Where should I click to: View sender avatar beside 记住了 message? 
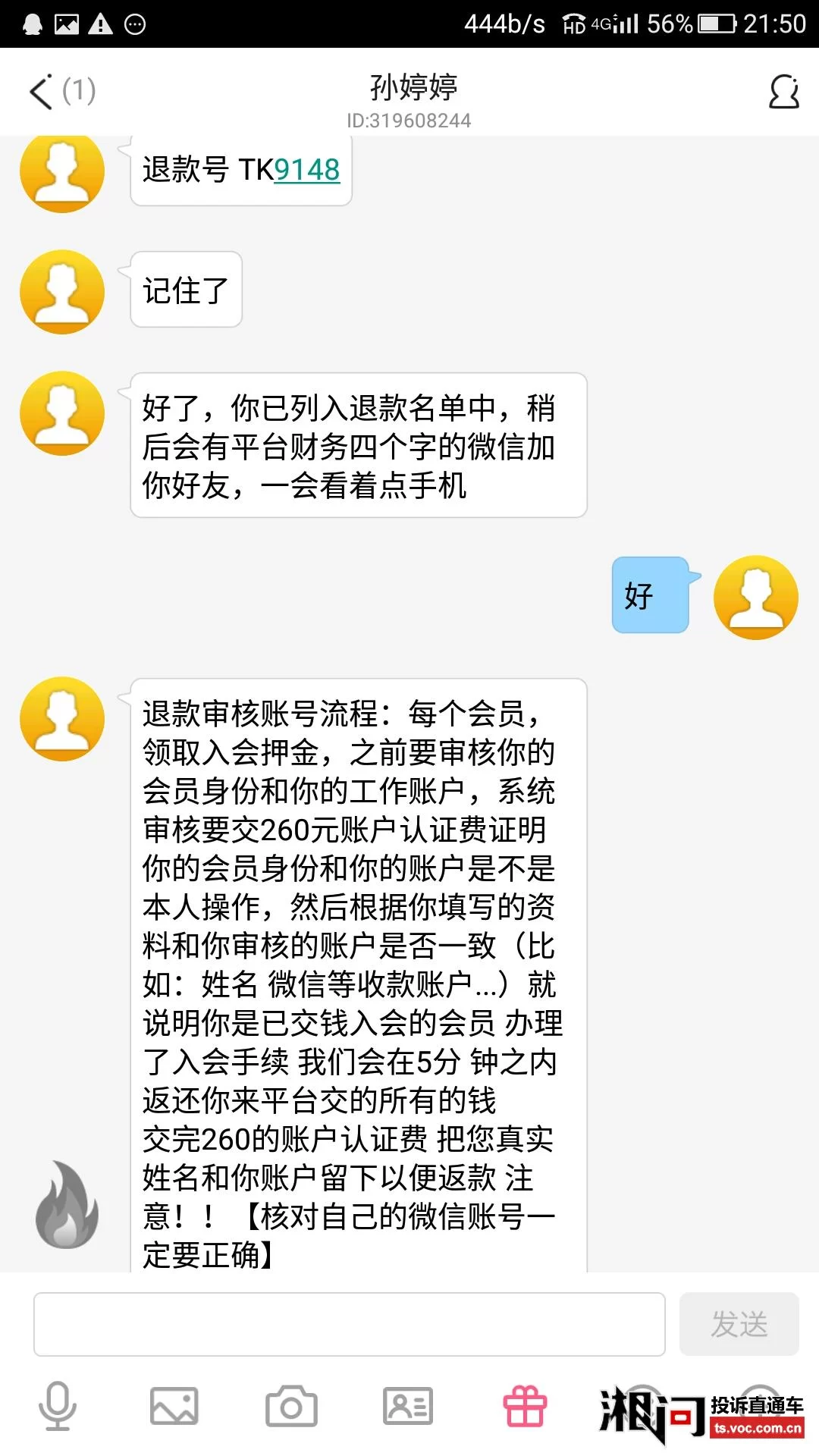[x=62, y=292]
